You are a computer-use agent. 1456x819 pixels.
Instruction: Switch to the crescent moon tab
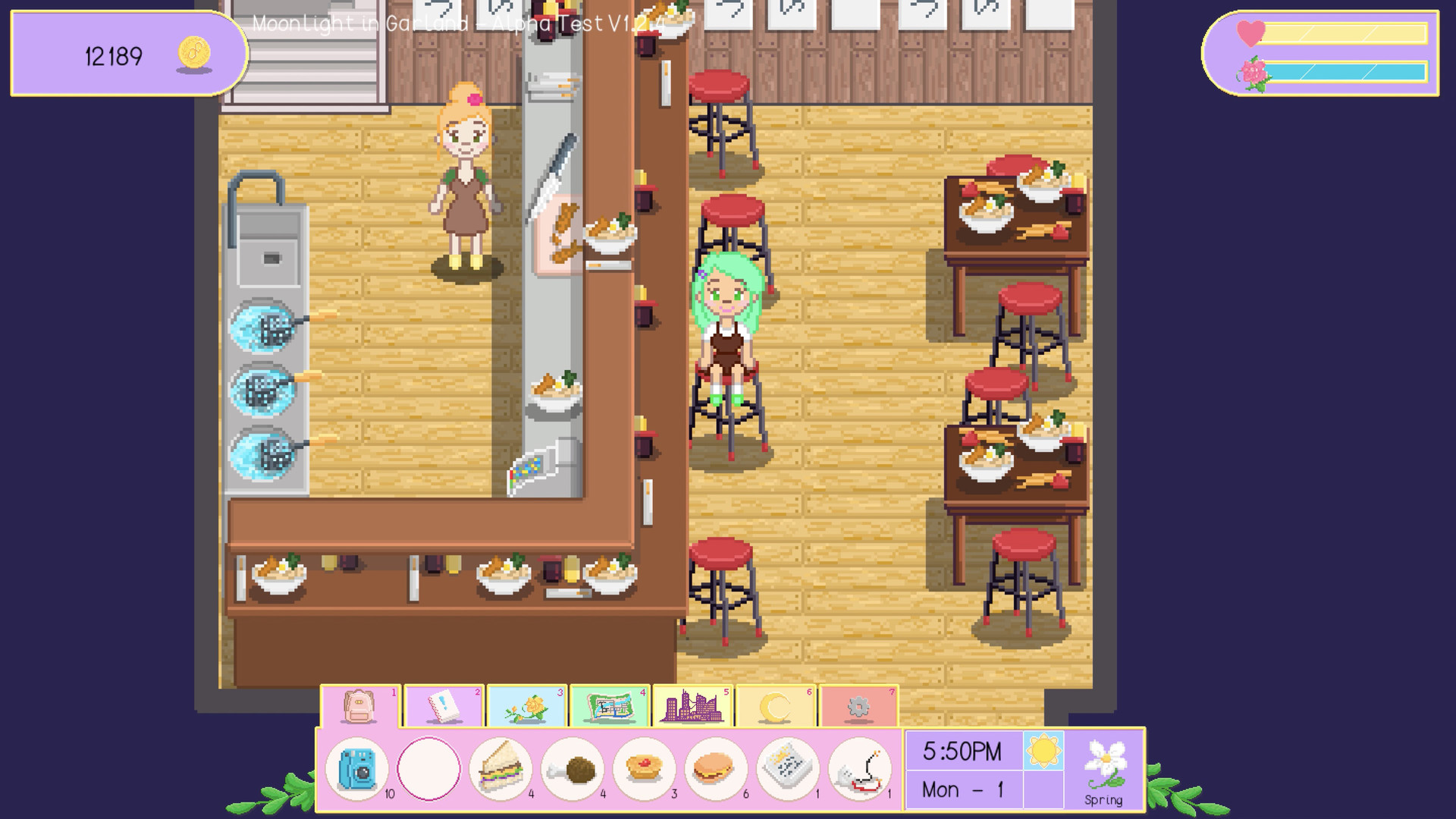coord(775,707)
